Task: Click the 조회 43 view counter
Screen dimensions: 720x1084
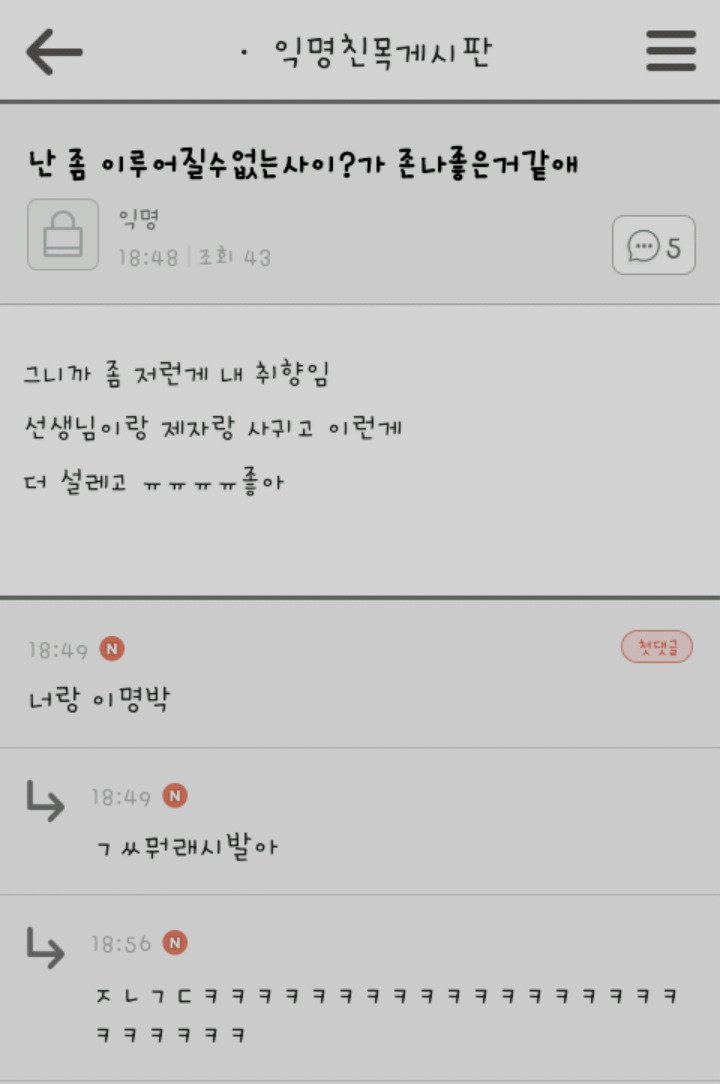Action: click(x=230, y=256)
